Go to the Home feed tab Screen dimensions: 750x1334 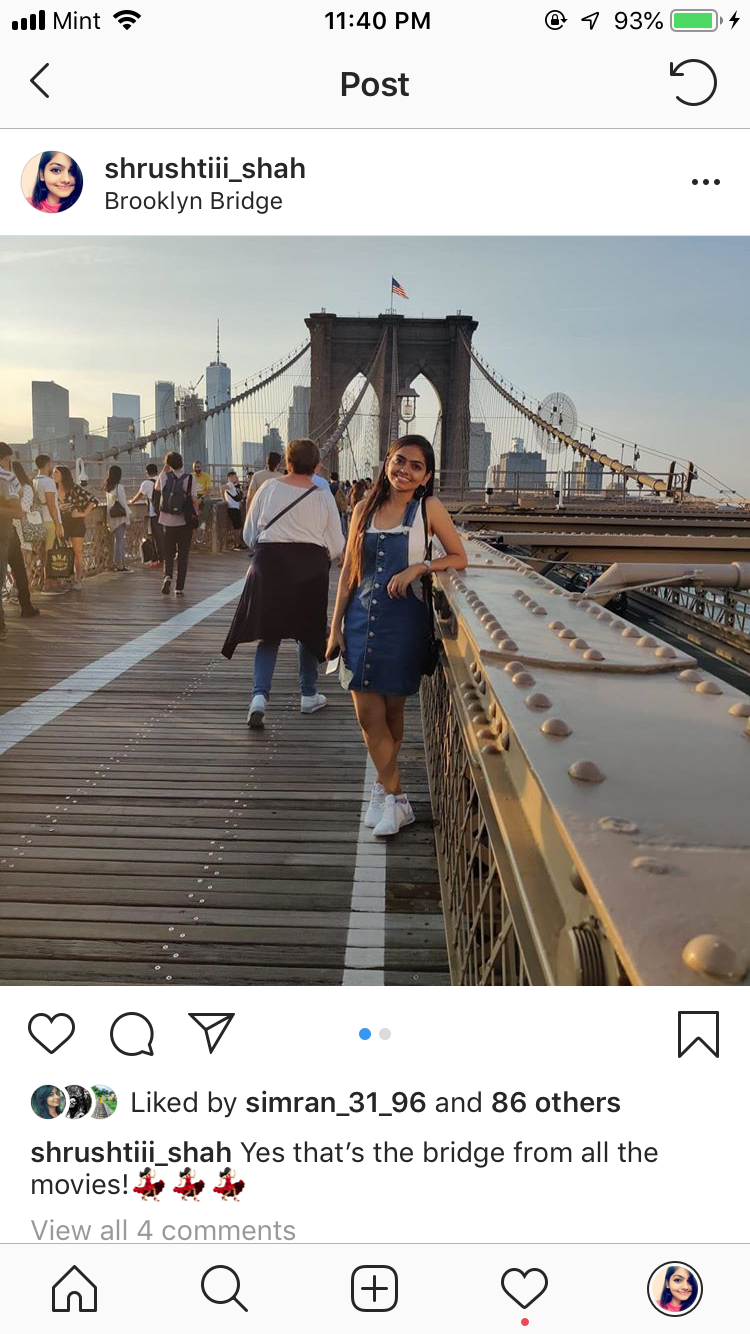pyautogui.click(x=75, y=1288)
